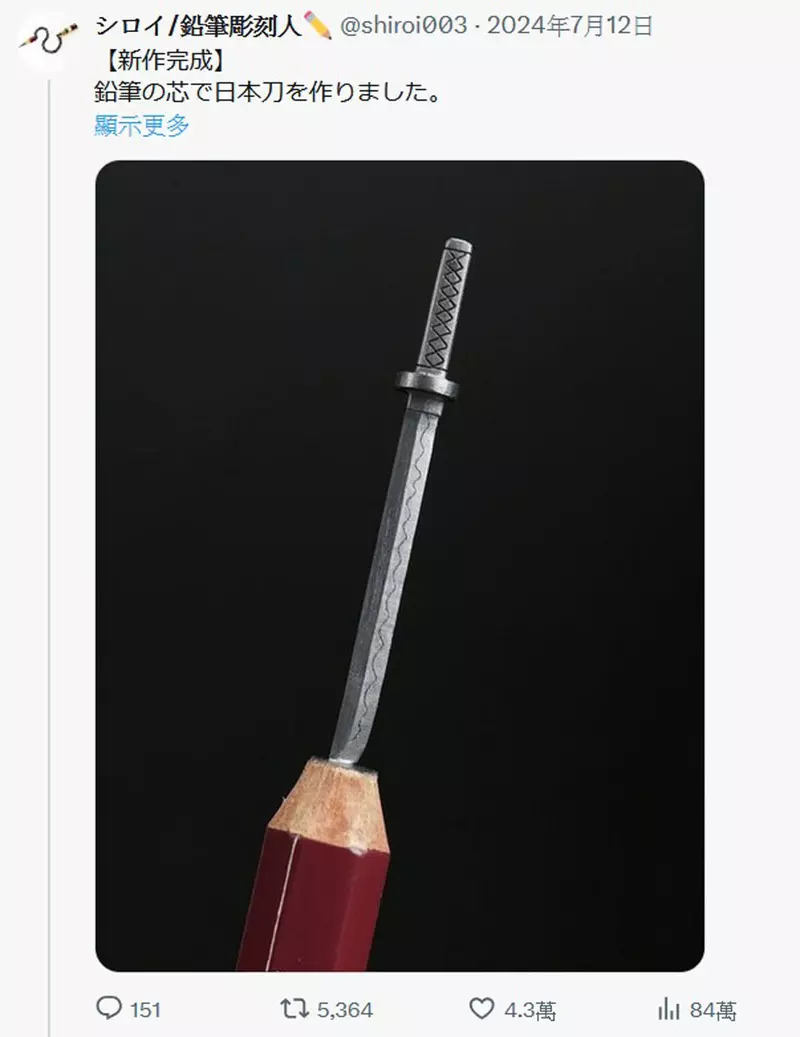
Task: Open the @shiroi003 profile handle
Action: [x=403, y=26]
